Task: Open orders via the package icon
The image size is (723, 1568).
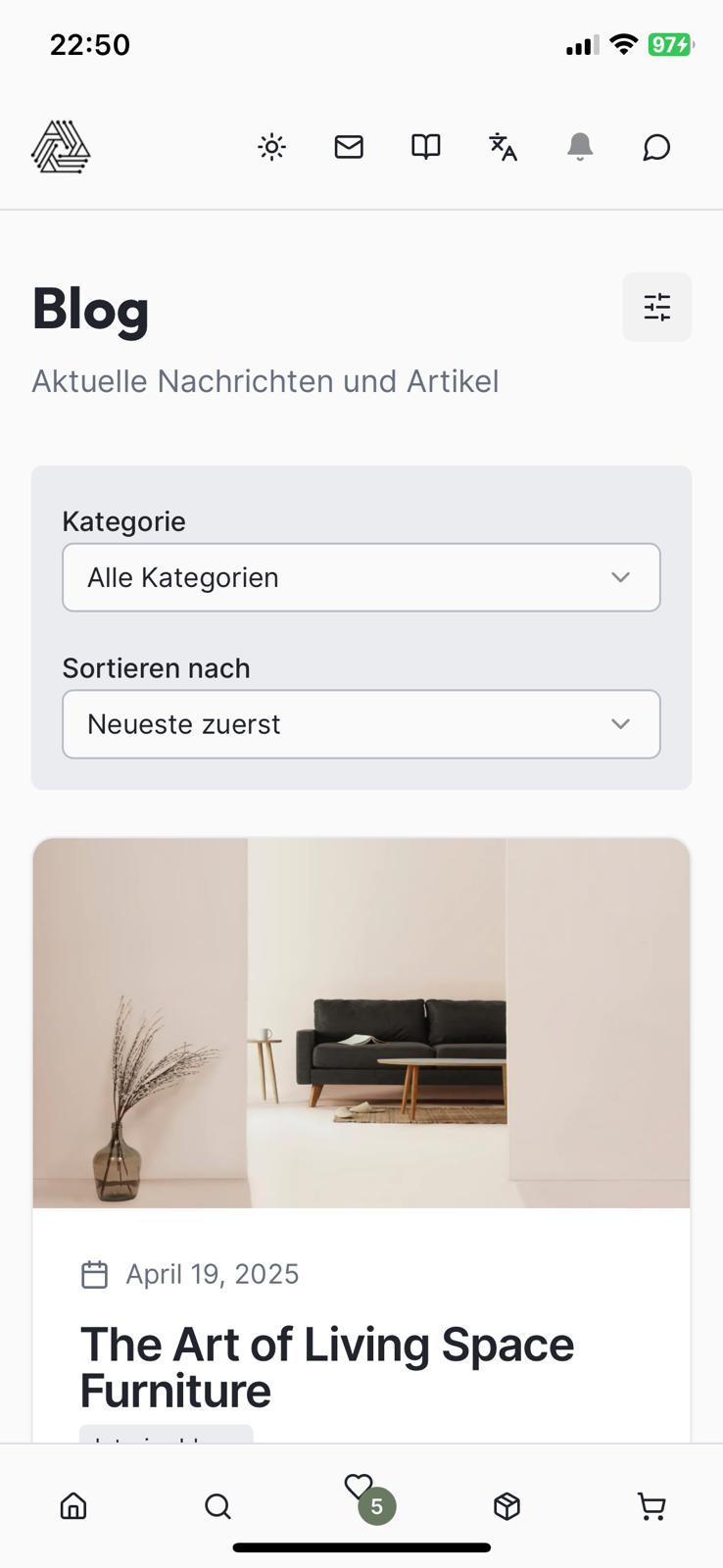Action: pos(506,1506)
